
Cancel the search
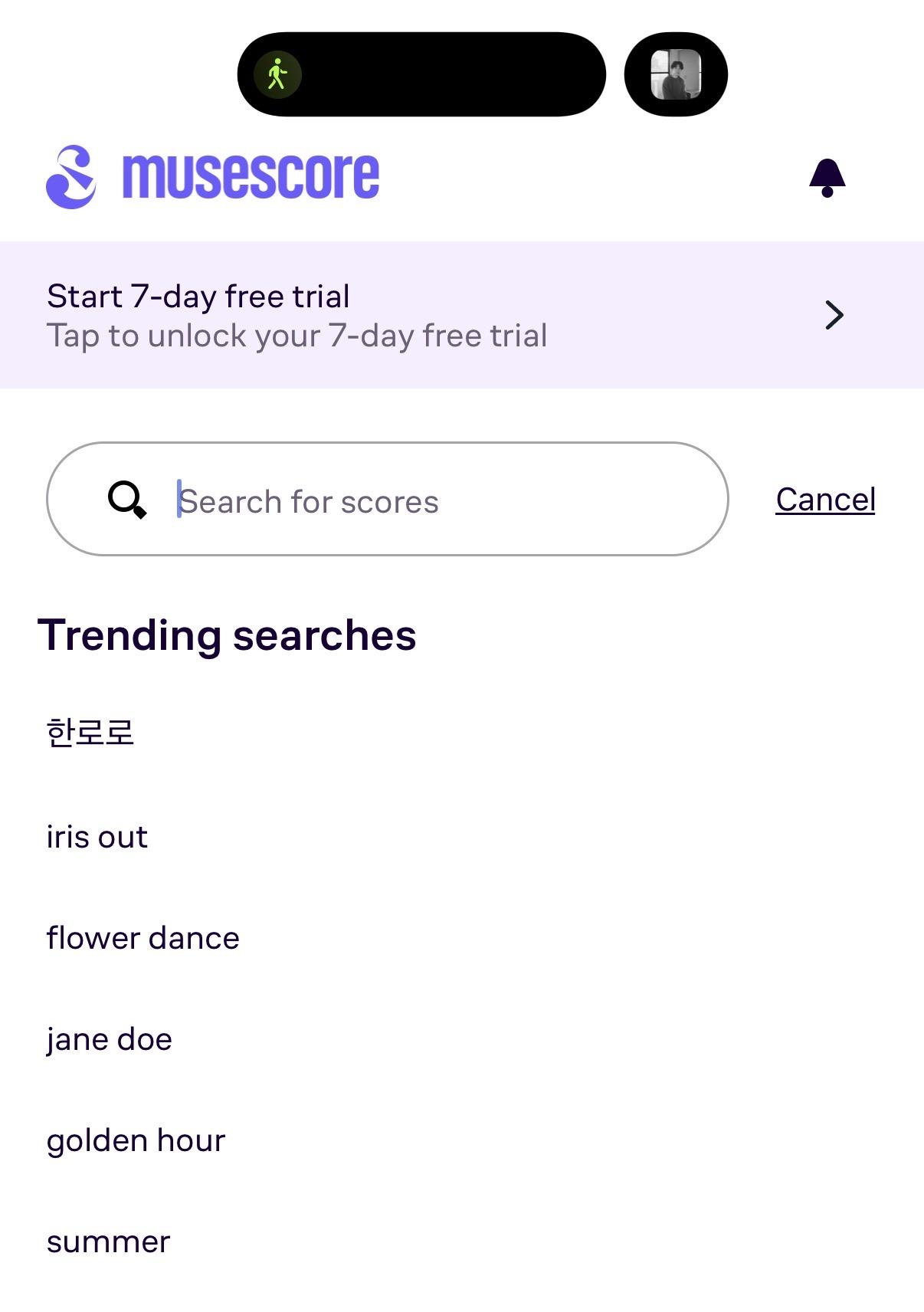(x=825, y=500)
